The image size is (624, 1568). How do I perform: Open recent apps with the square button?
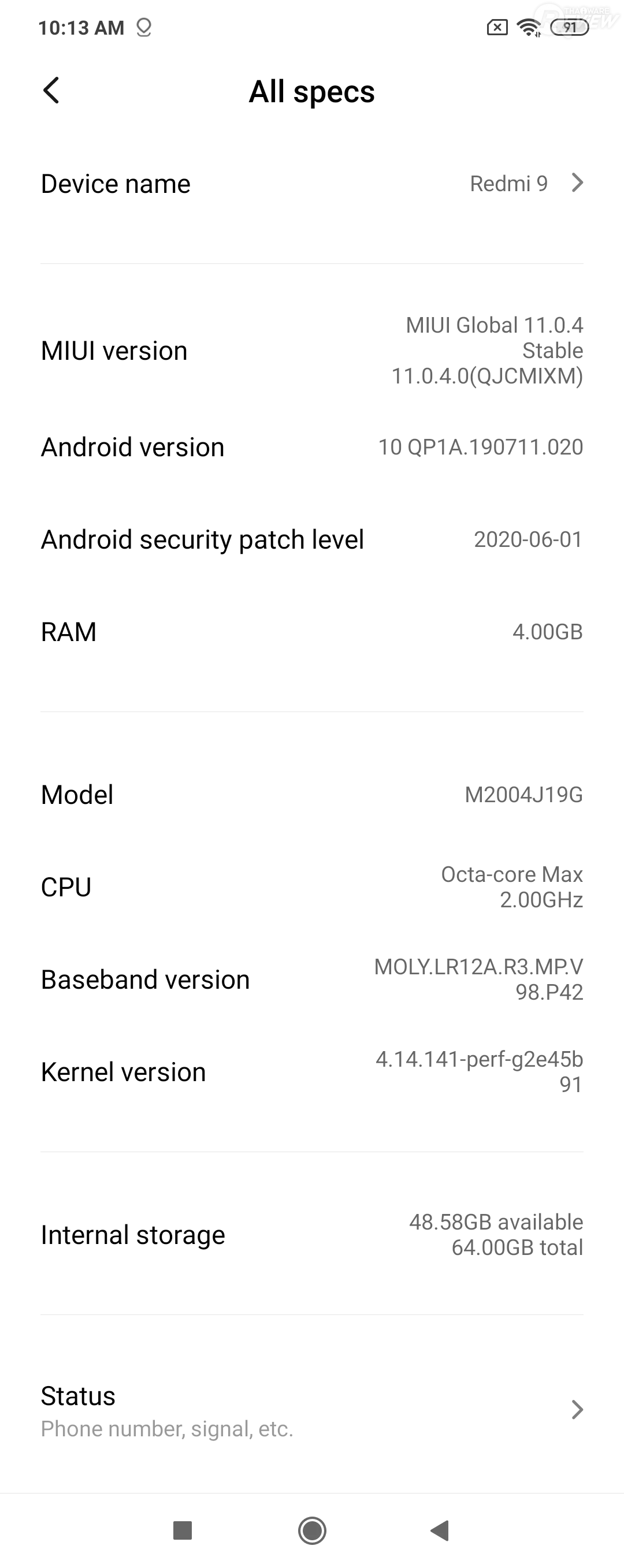pyautogui.click(x=183, y=1530)
